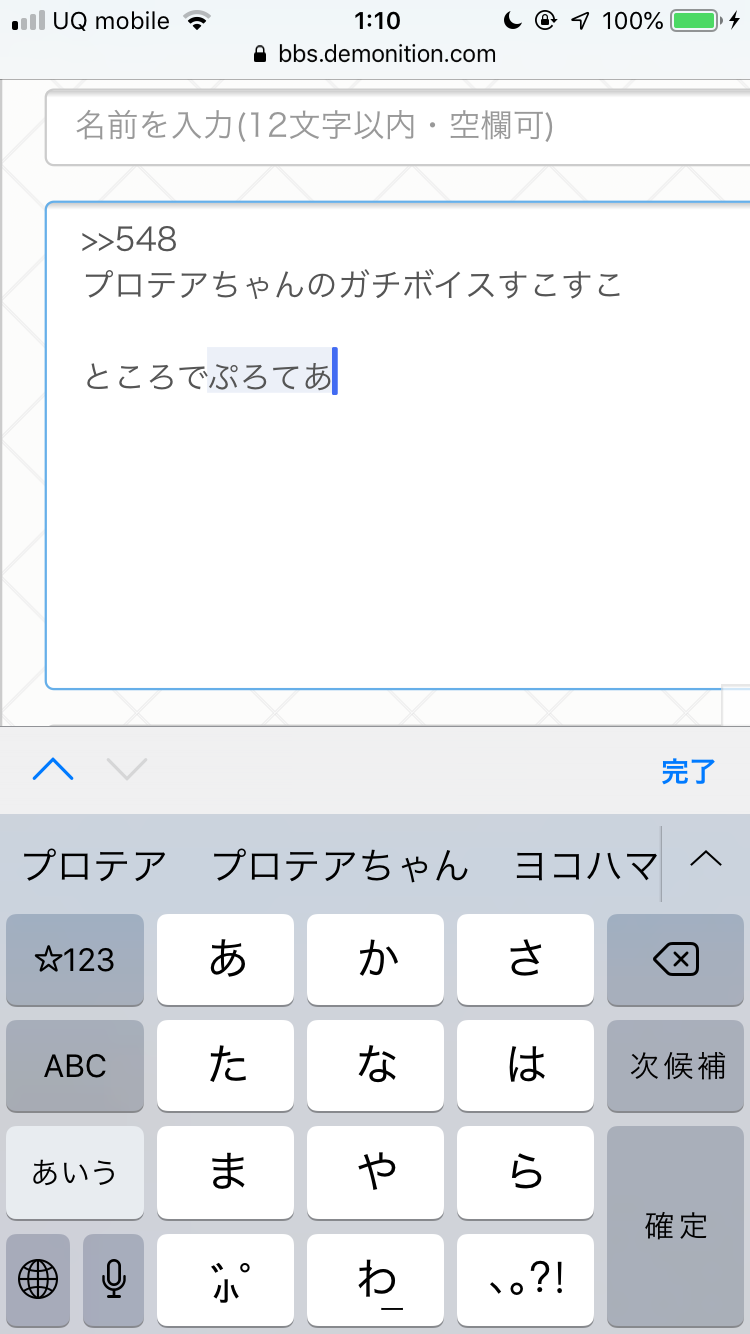The height and width of the screenshot is (1334, 750).
Task: Tap 完了 to dismiss the keyboard
Action: point(688,771)
